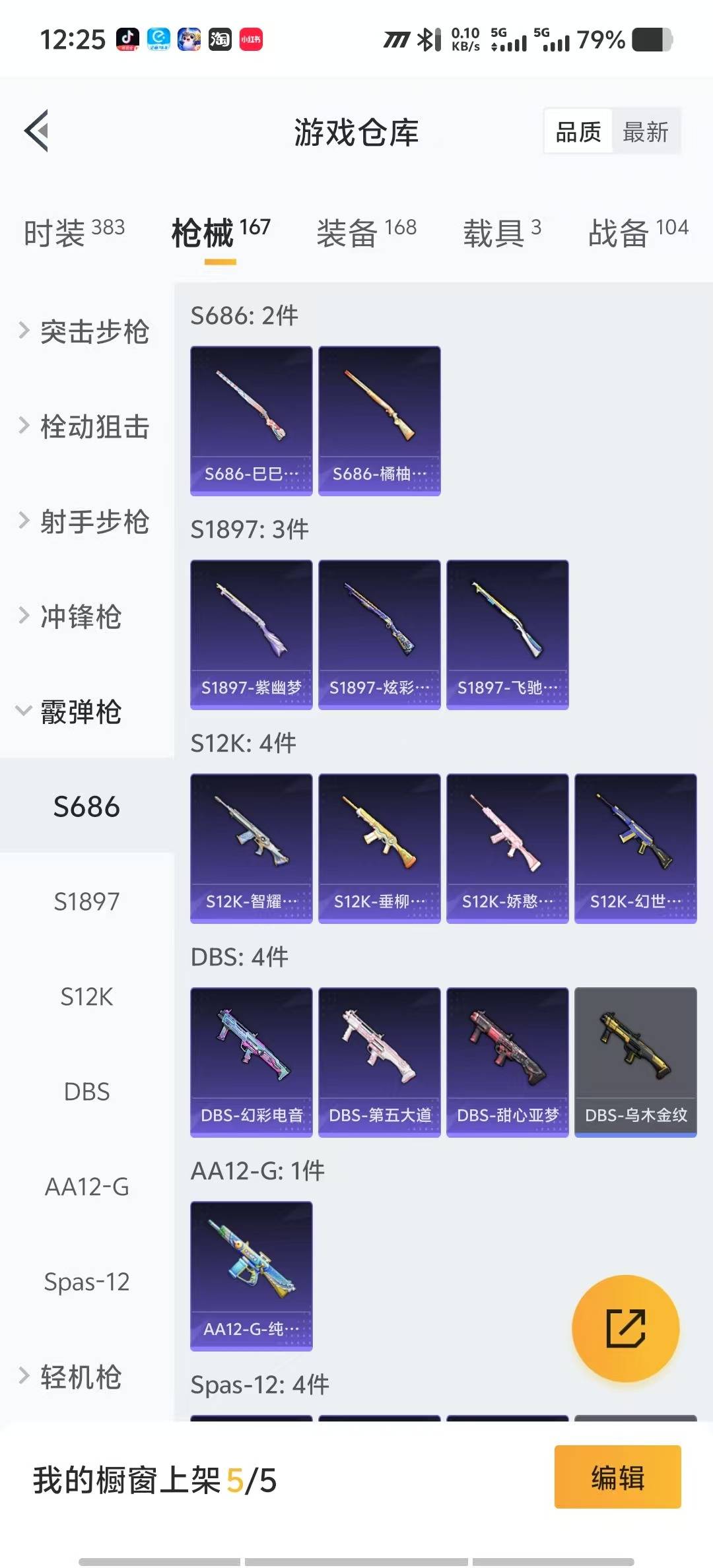Switch sorting to 品质
This screenshot has height=1568, width=713.
point(577,131)
